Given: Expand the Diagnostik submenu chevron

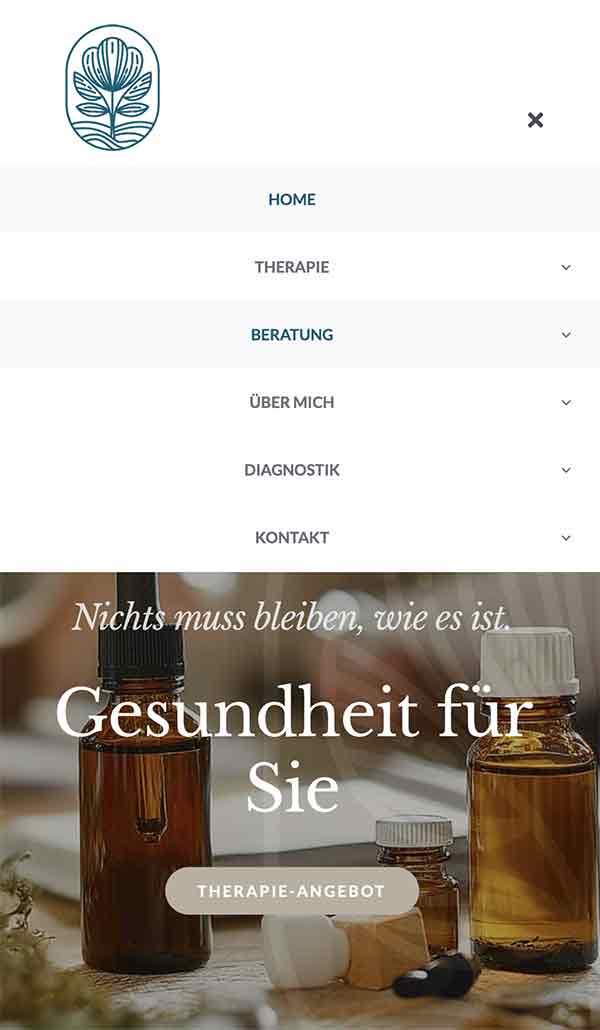Looking at the screenshot, I should coord(566,470).
